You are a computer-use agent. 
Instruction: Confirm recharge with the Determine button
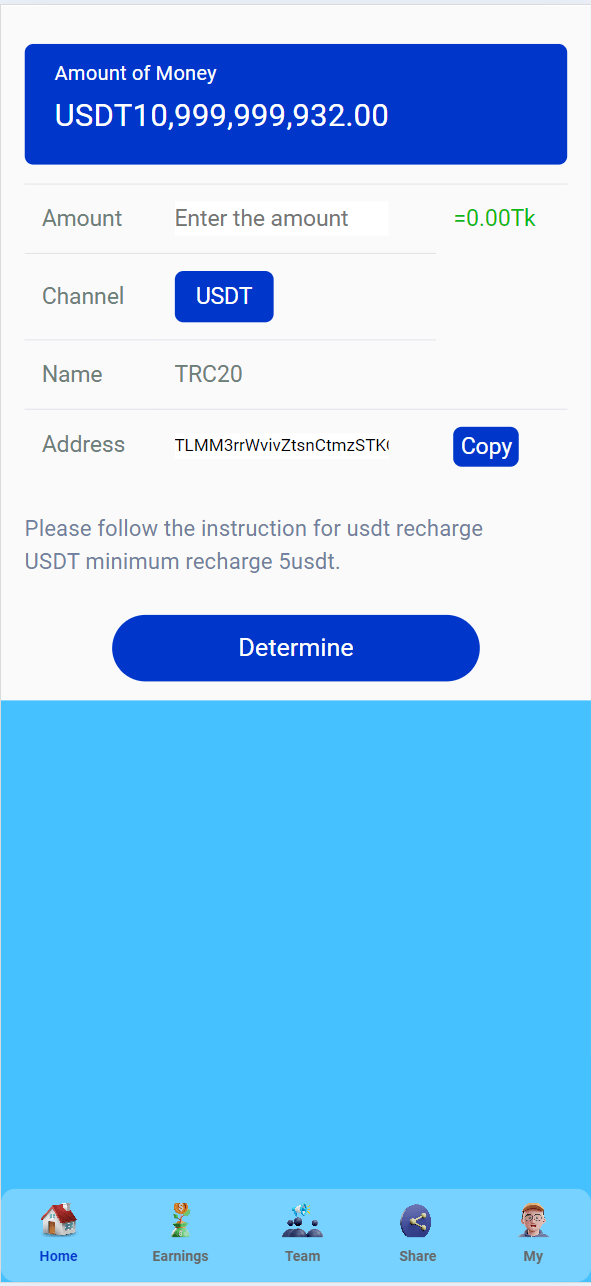(x=296, y=648)
